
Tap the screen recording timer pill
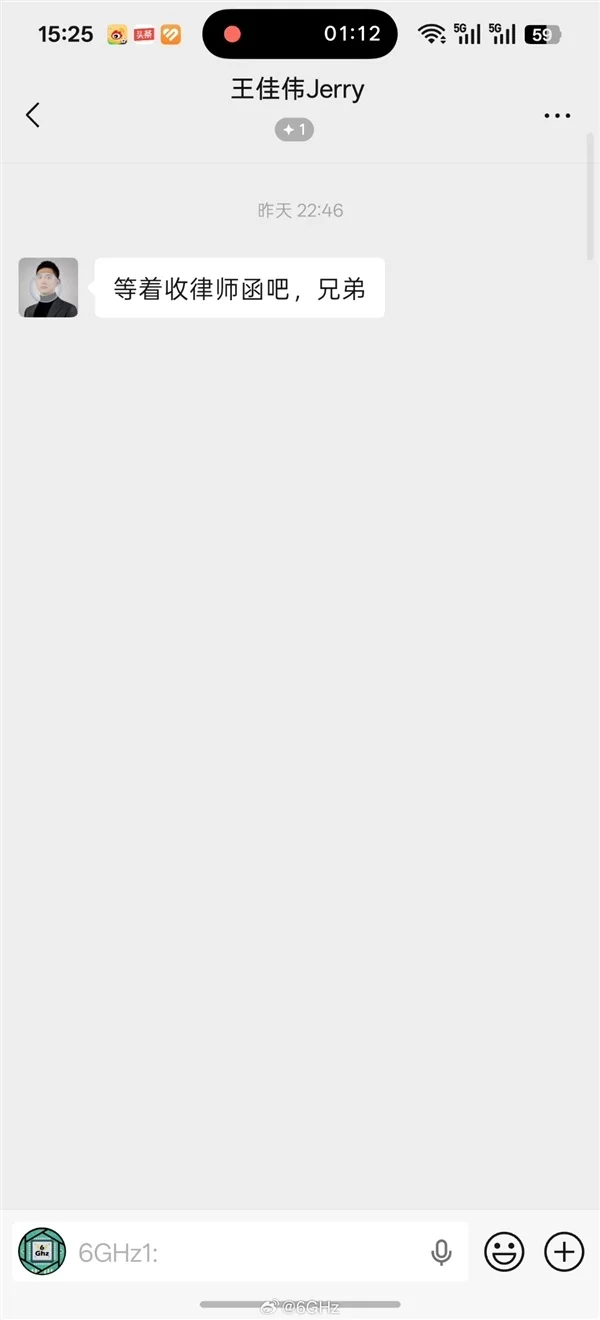click(300, 34)
